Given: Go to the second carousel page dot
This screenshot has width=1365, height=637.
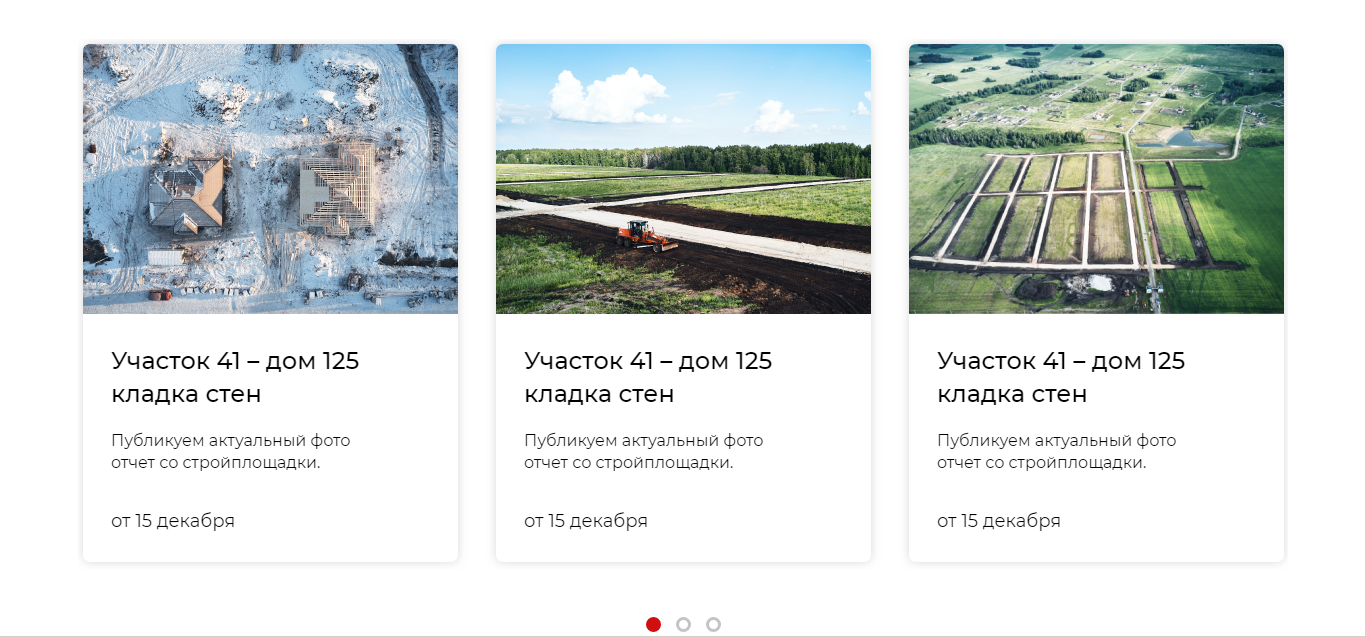Looking at the screenshot, I should click(683, 624).
